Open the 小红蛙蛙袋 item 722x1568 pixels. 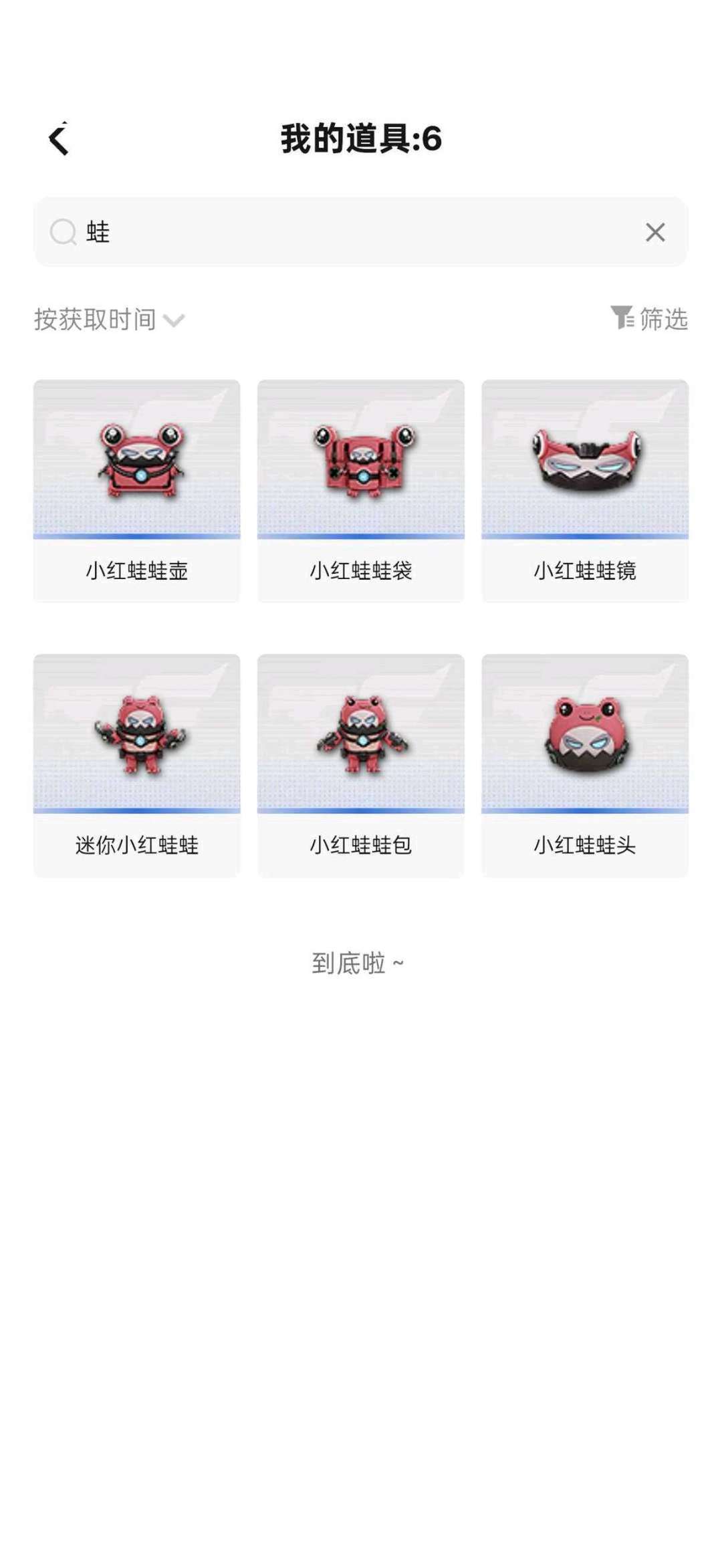pyautogui.click(x=361, y=490)
